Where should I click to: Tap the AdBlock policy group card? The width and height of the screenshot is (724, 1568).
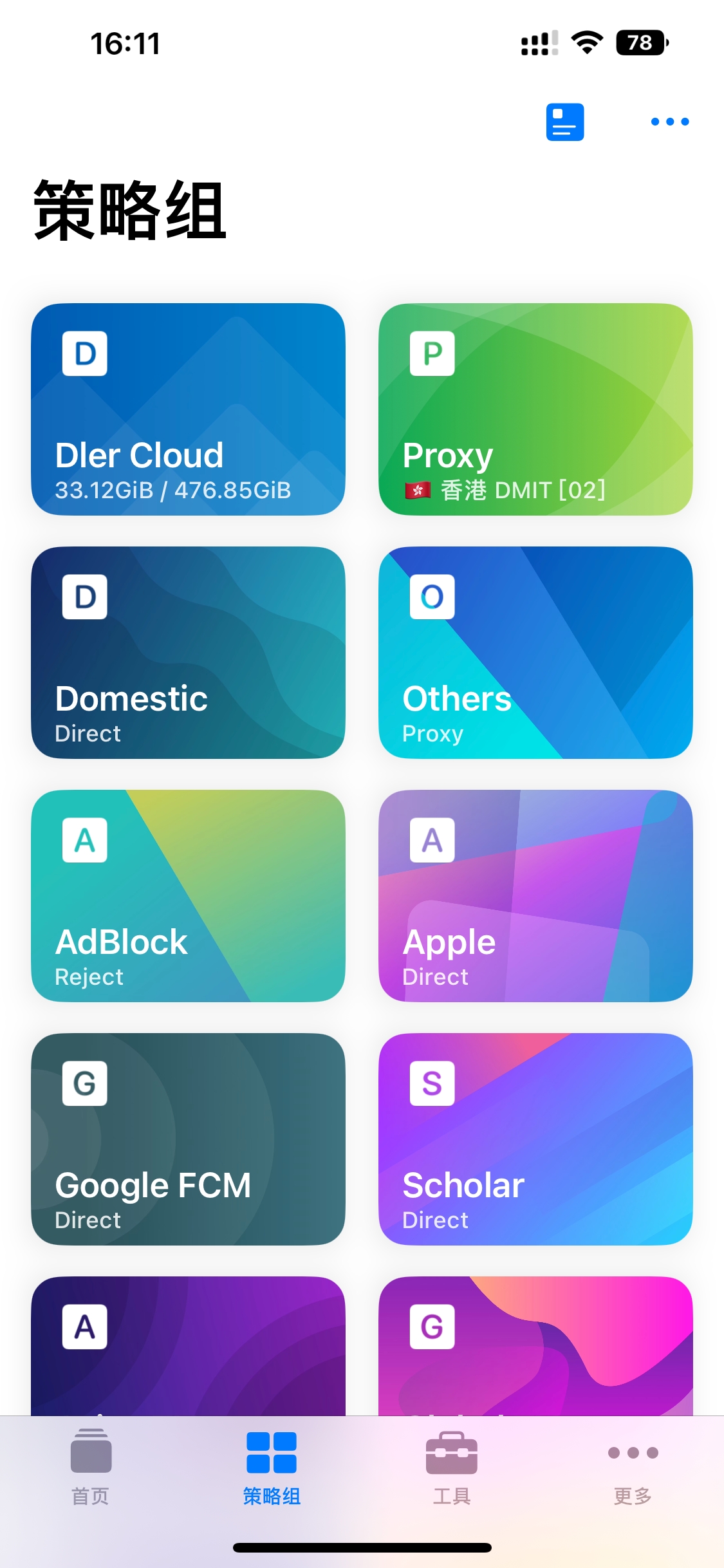click(x=188, y=896)
